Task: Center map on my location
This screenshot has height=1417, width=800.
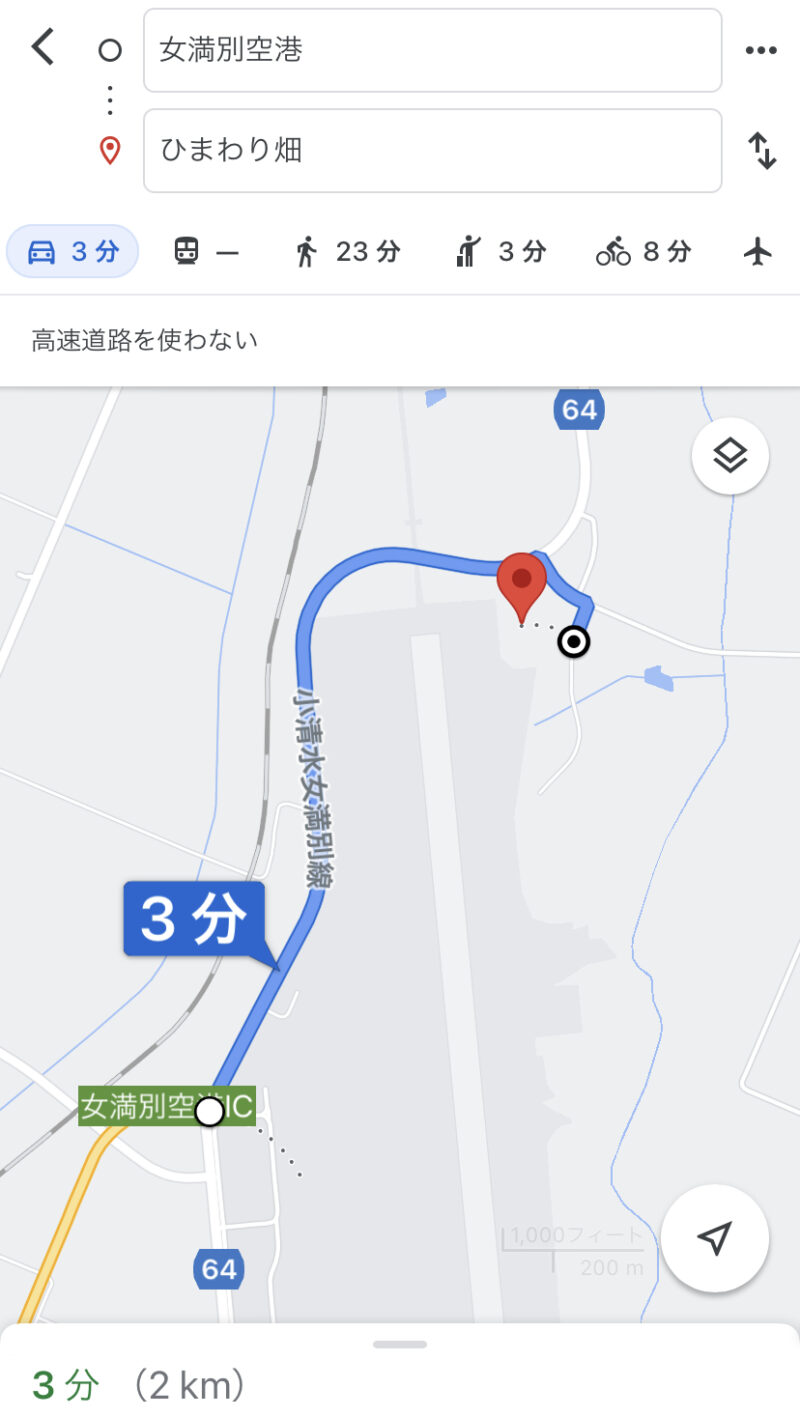Action: (714, 1238)
